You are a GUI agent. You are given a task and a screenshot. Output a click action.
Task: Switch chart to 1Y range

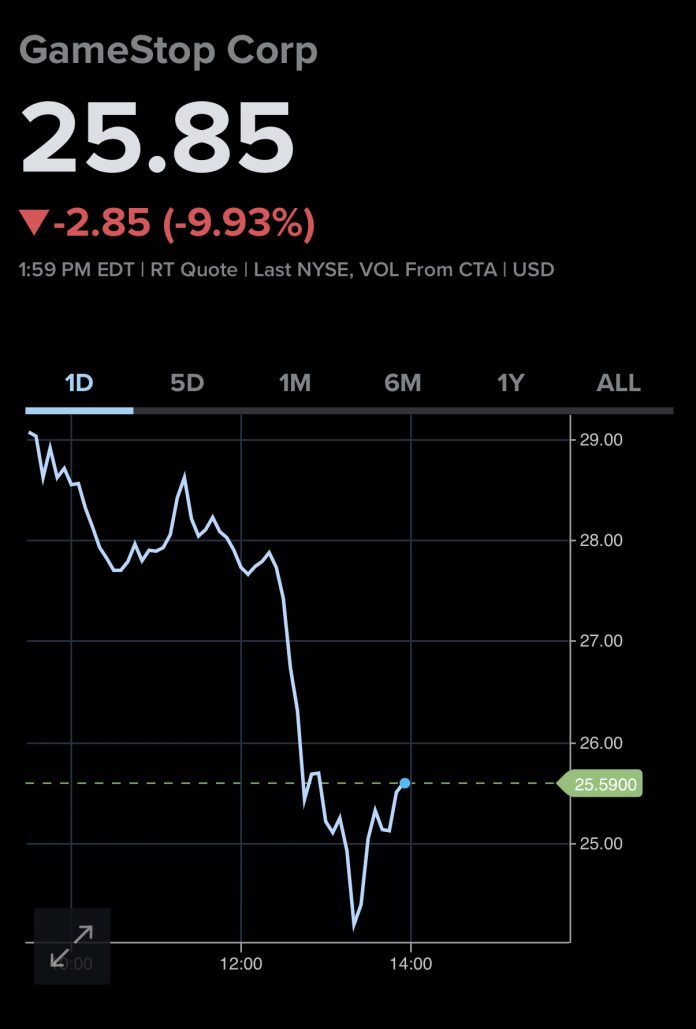pos(511,383)
